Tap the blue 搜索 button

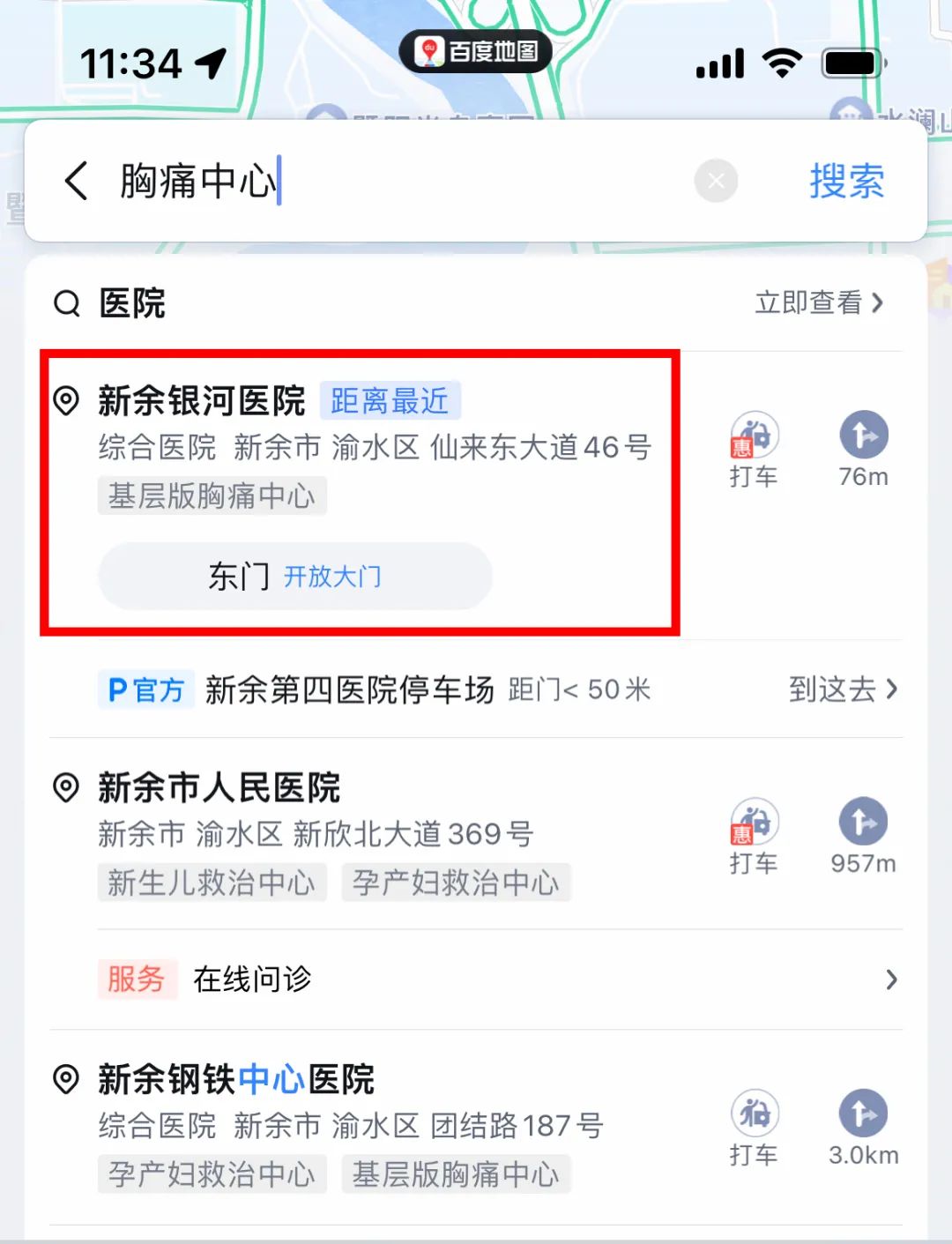point(846,181)
